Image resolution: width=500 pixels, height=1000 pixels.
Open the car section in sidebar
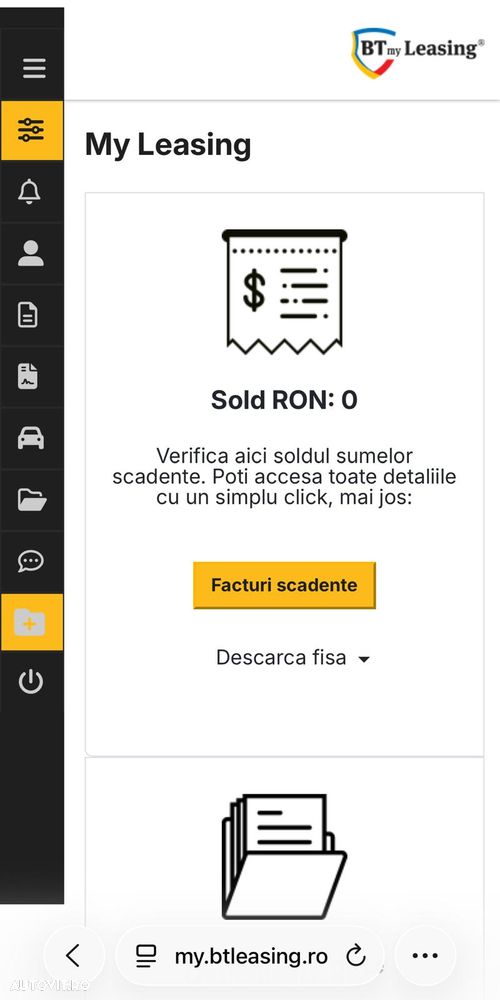[31, 438]
